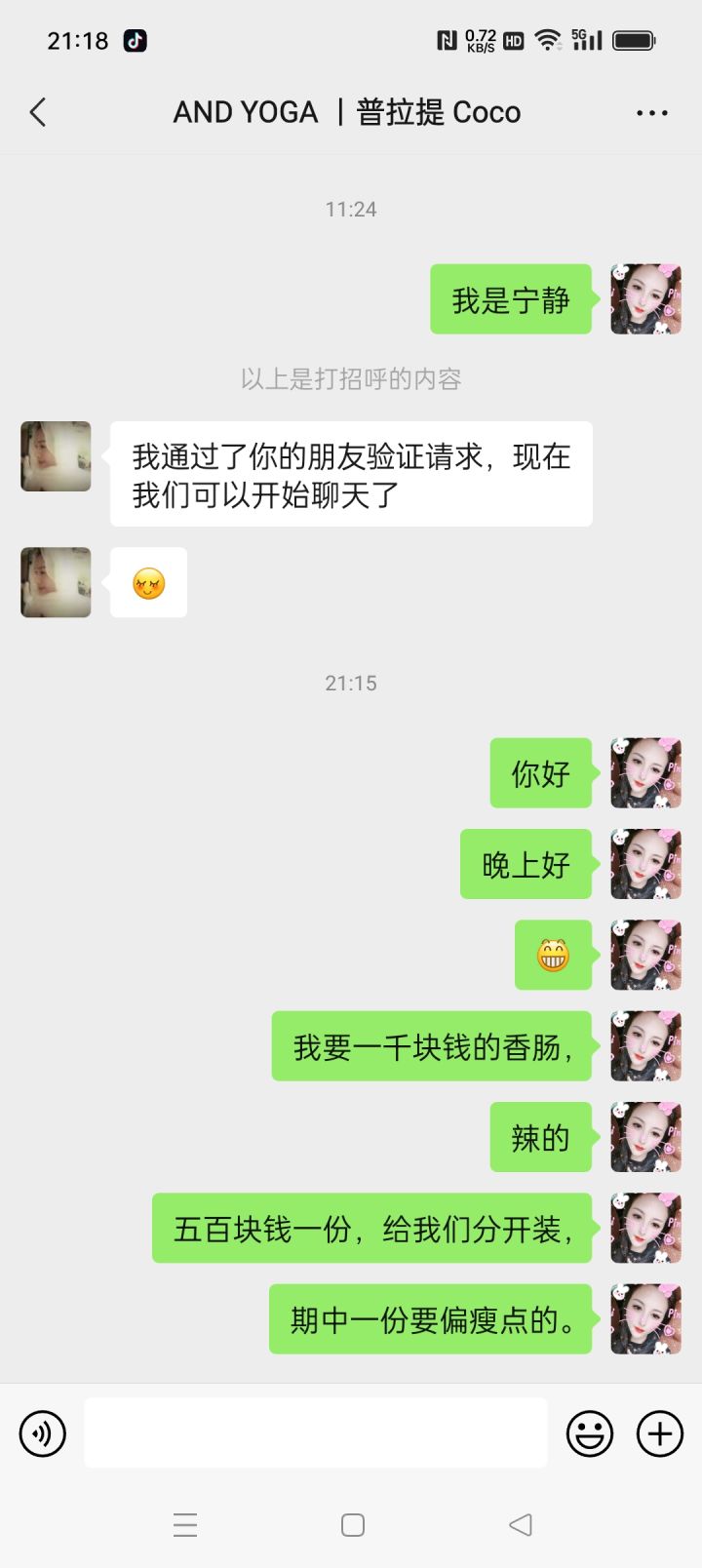This screenshot has height=1568, width=702.
Task: Go back to the chat list
Action: (38, 112)
